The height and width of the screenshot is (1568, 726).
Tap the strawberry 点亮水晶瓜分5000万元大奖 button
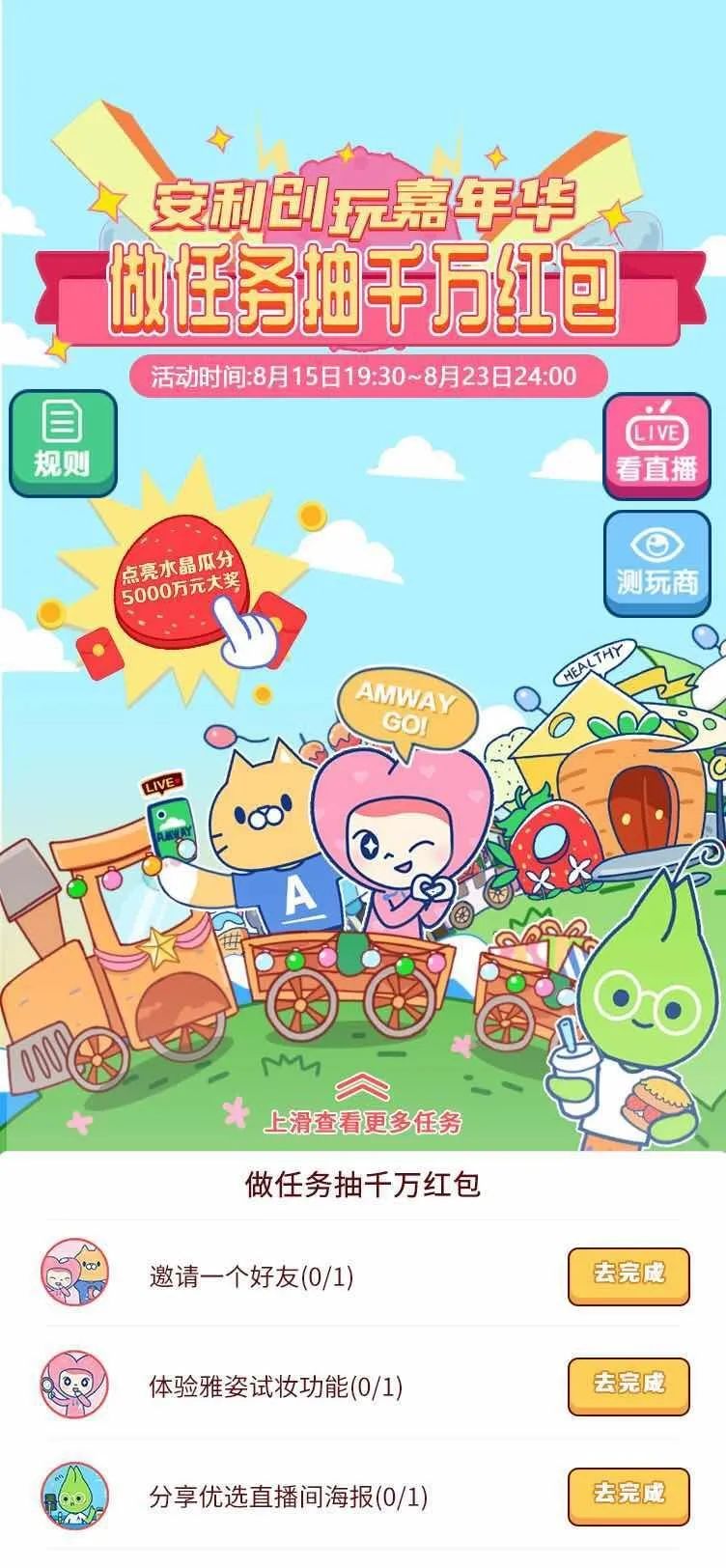point(183,577)
